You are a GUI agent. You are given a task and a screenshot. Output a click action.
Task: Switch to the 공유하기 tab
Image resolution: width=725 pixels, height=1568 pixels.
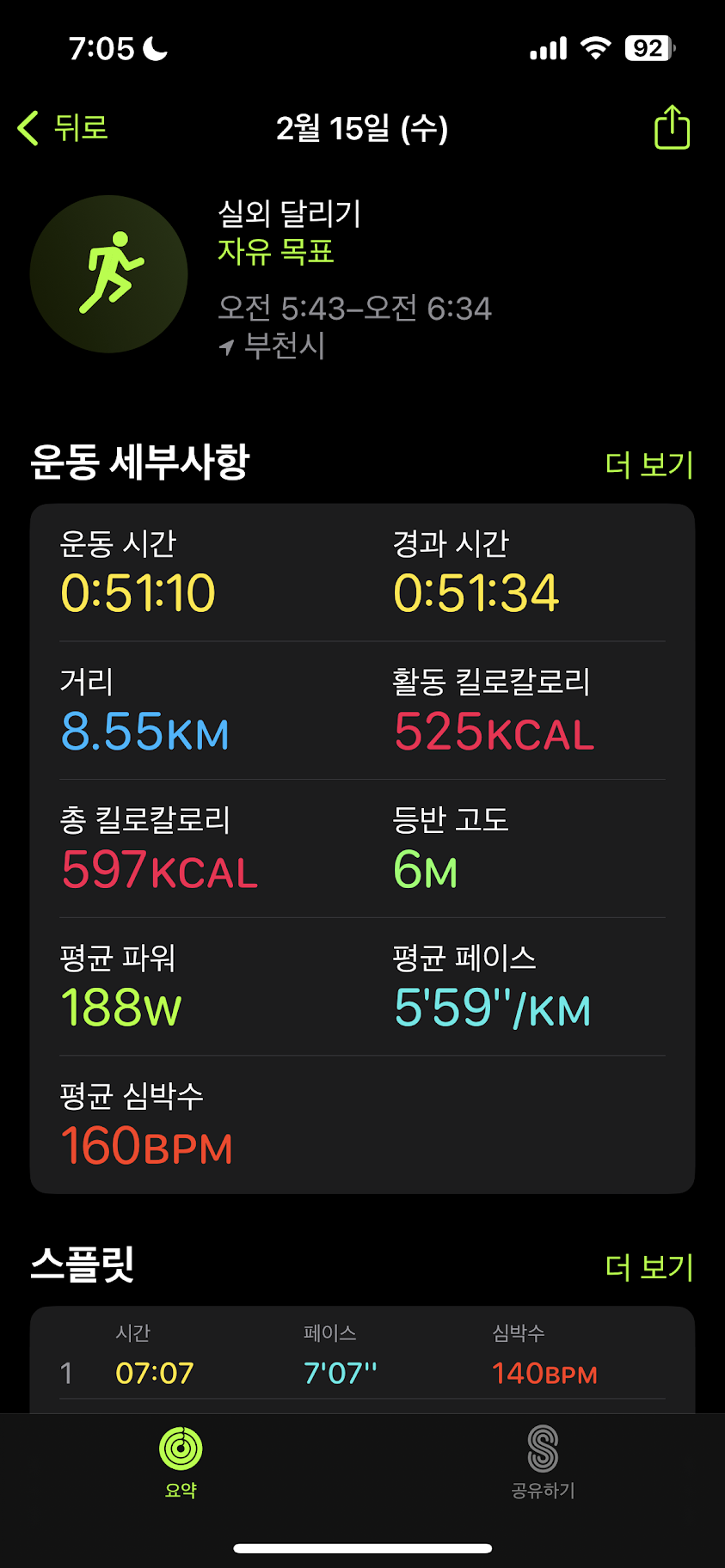coord(543,1461)
